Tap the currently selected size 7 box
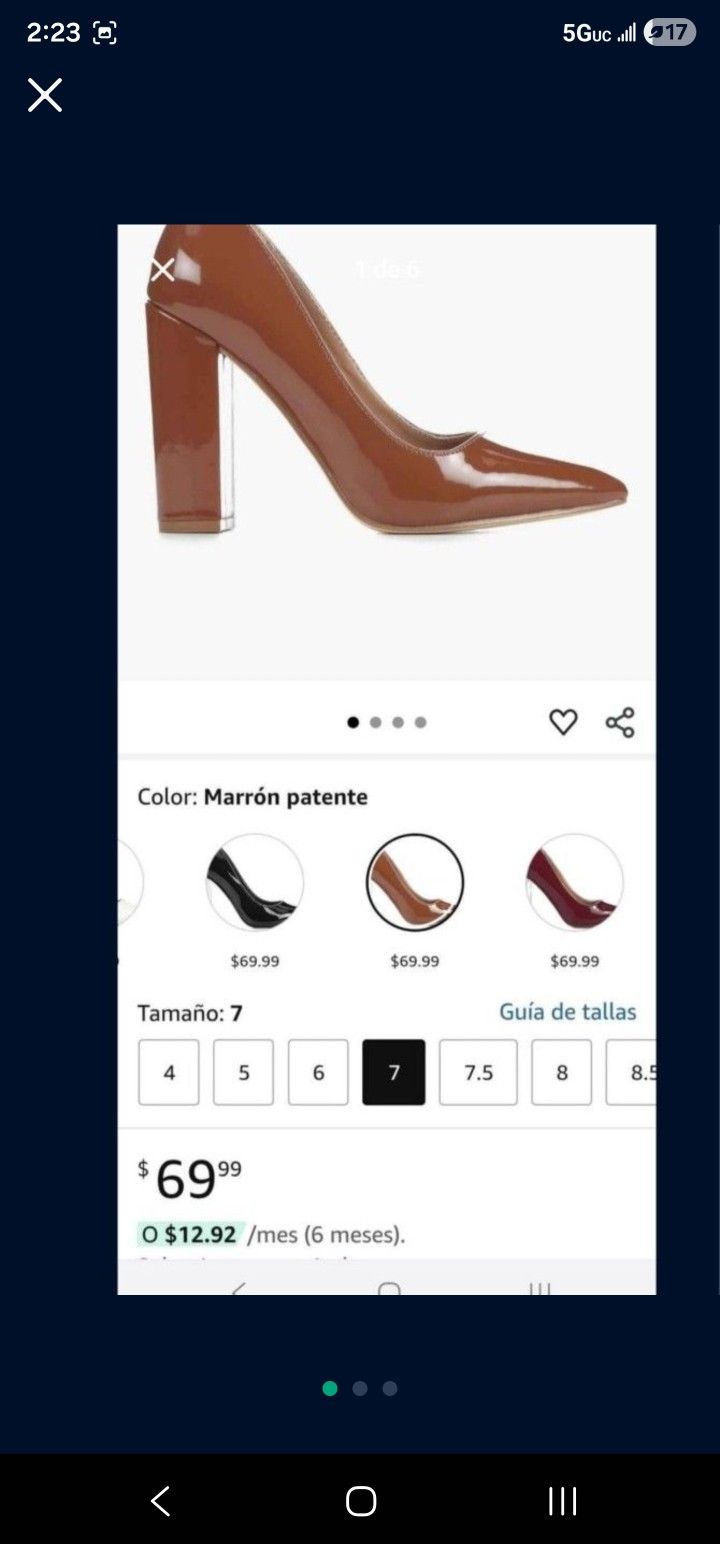 (x=394, y=1072)
